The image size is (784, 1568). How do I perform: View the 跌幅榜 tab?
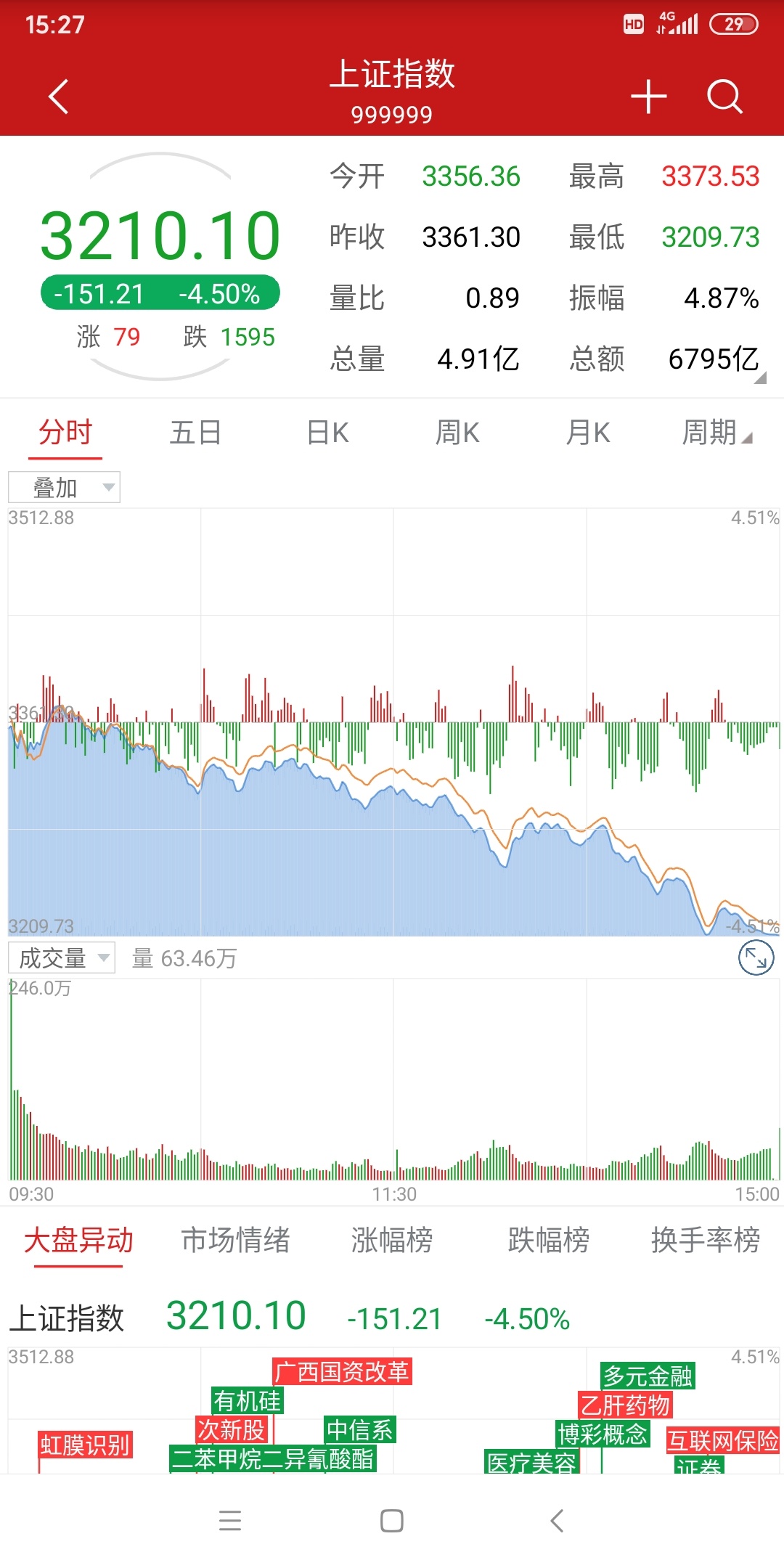549,1240
